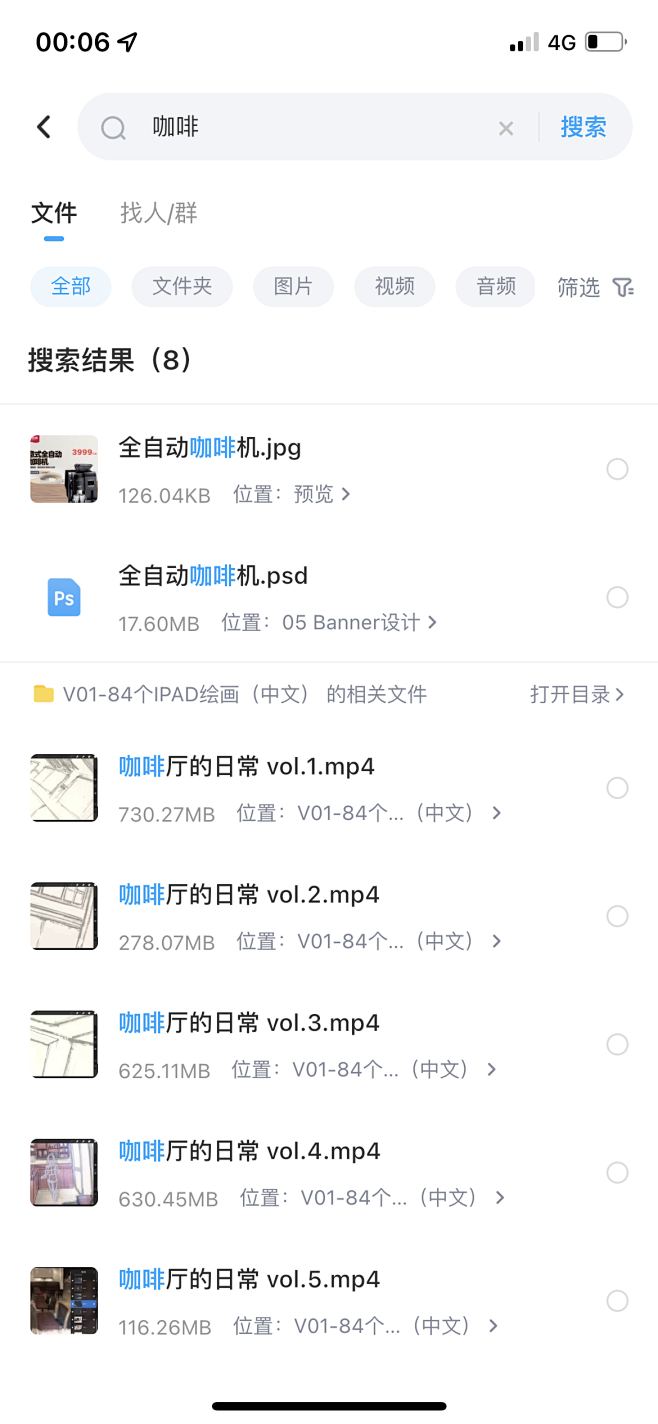Open 全自动咖啡机.jpg file

pyautogui.click(x=210, y=448)
